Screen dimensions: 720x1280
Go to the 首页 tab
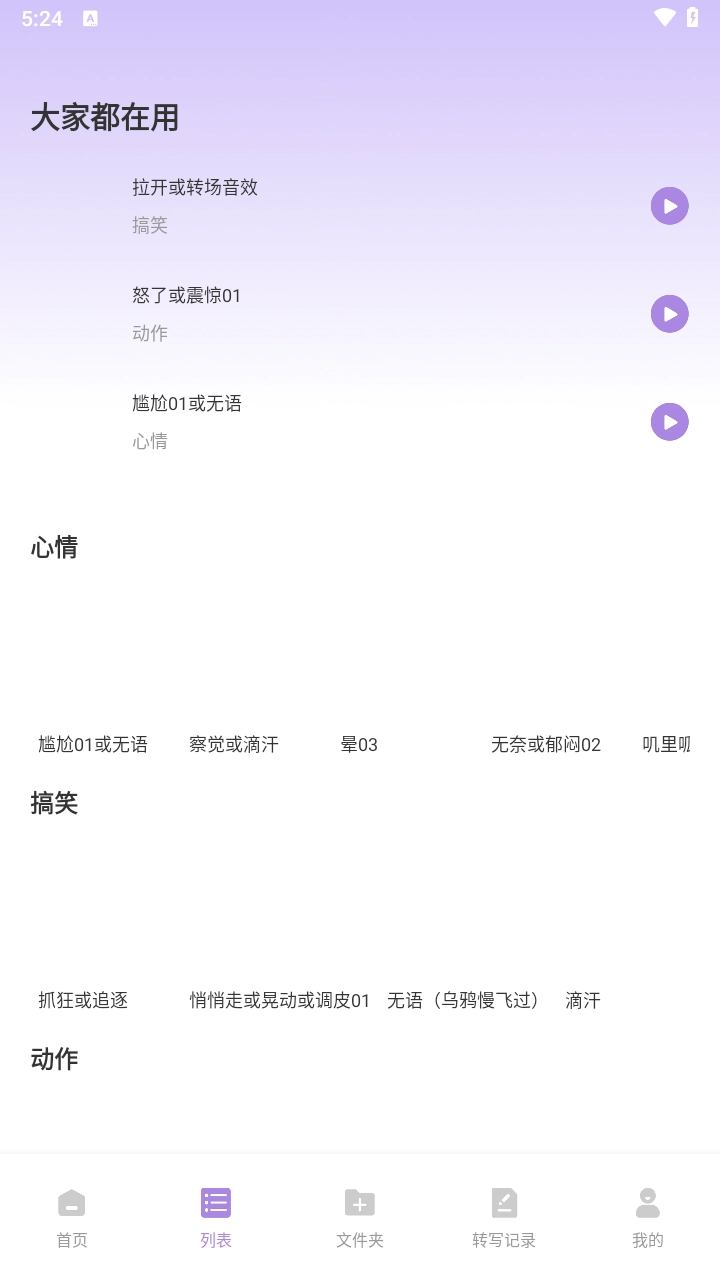coord(72,1218)
